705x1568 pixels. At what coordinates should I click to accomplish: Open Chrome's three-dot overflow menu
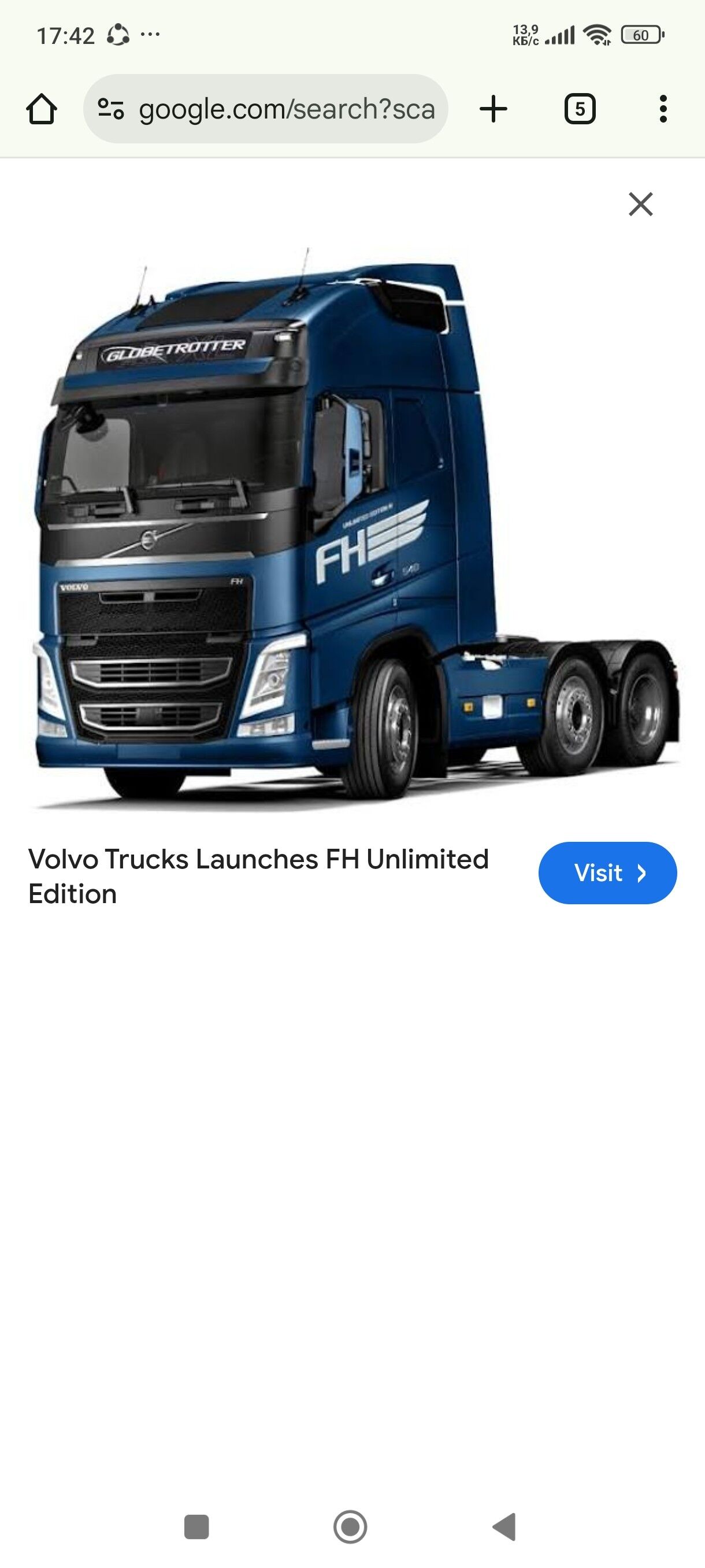[x=663, y=110]
